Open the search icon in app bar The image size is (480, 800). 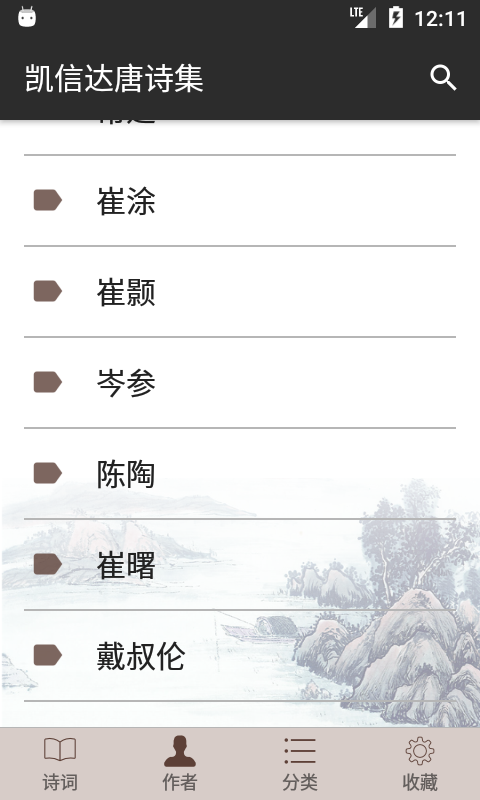pyautogui.click(x=443, y=78)
